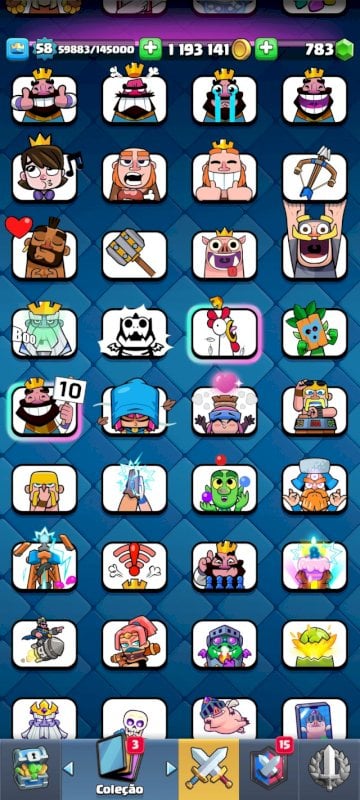Pick the chicken emote
Viewport: 360px width, 800px height.
[x=224, y=332]
